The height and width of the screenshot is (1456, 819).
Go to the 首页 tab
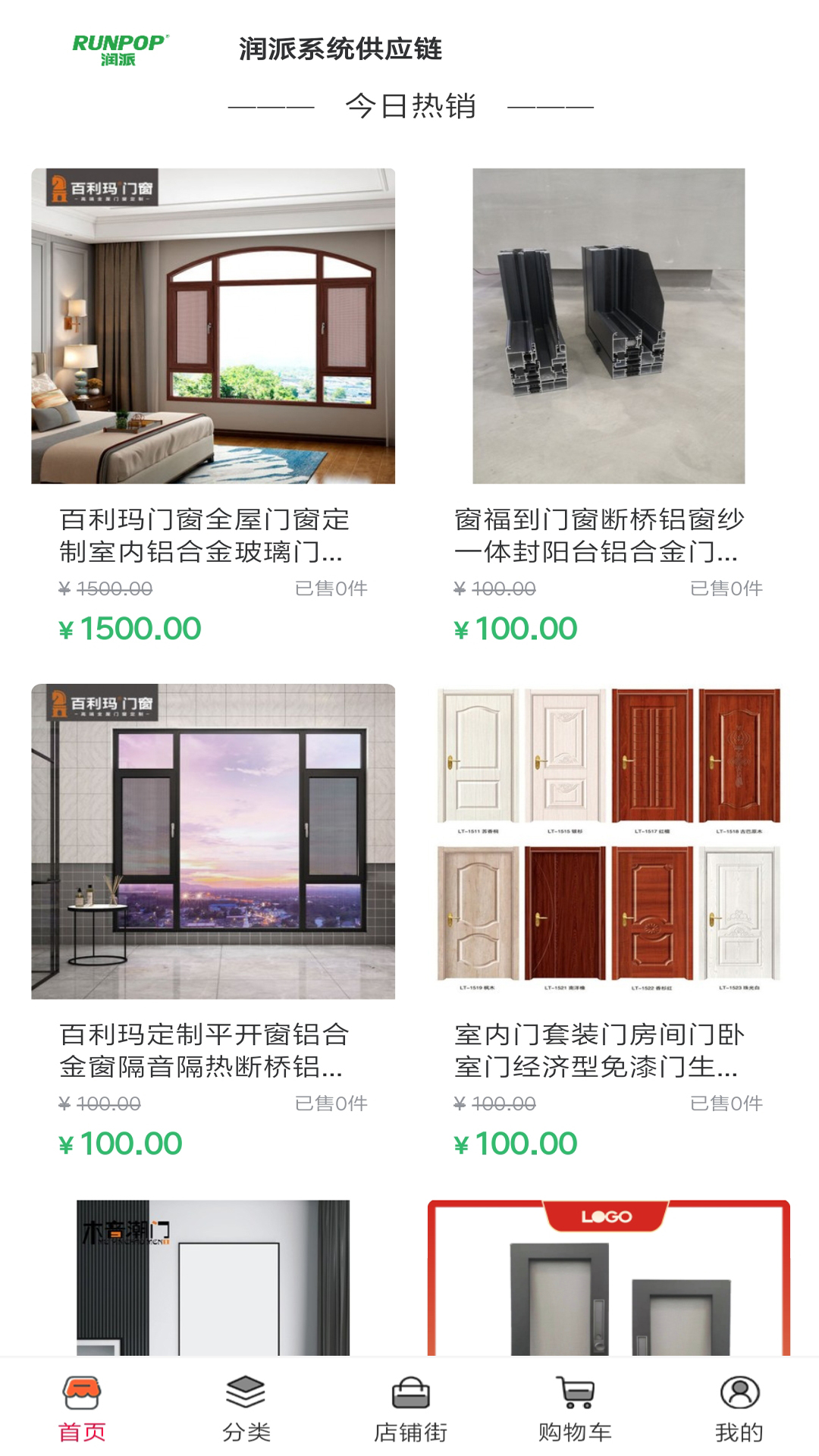[x=82, y=1407]
